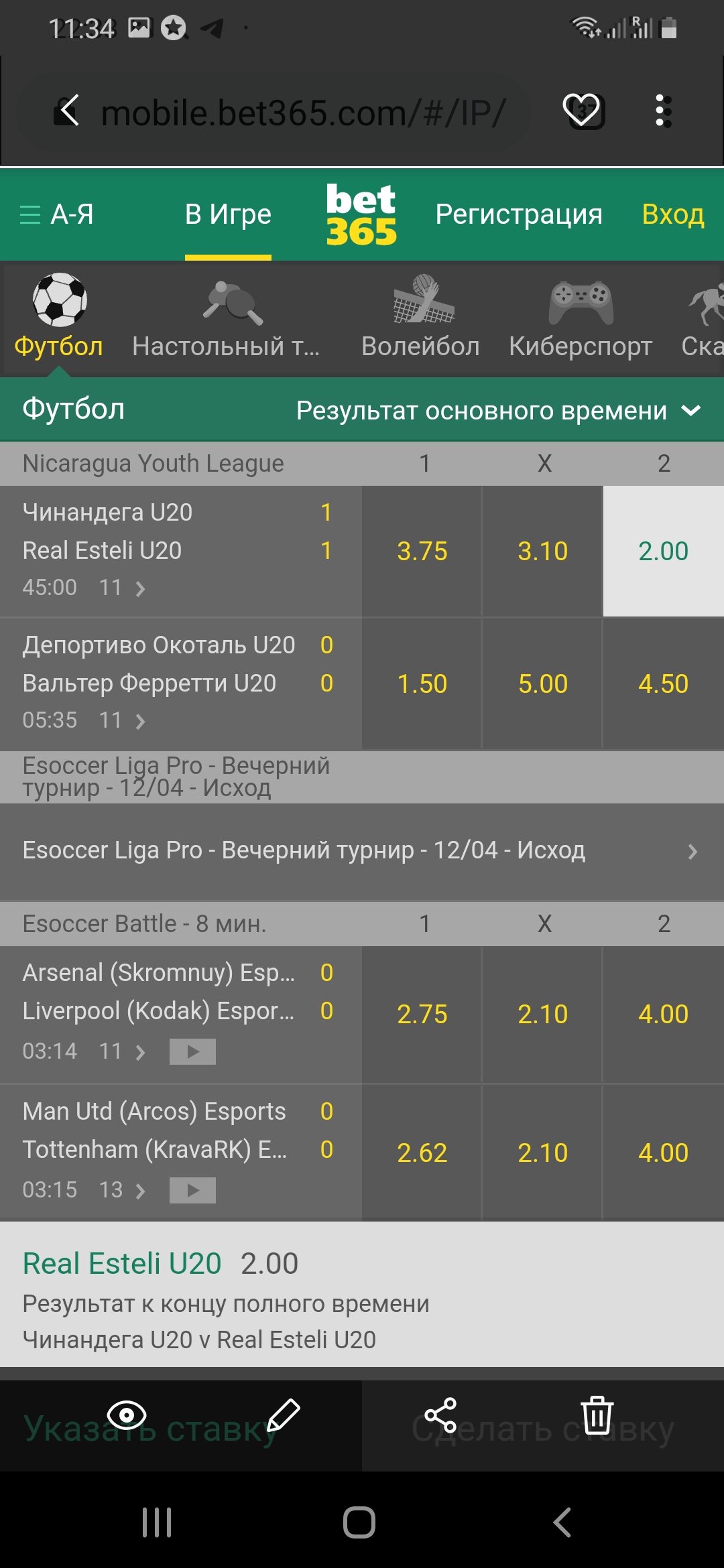Deselect the 2.00 odds for Real Esteli U20
This screenshot has height=1568, width=724.
coord(663,551)
